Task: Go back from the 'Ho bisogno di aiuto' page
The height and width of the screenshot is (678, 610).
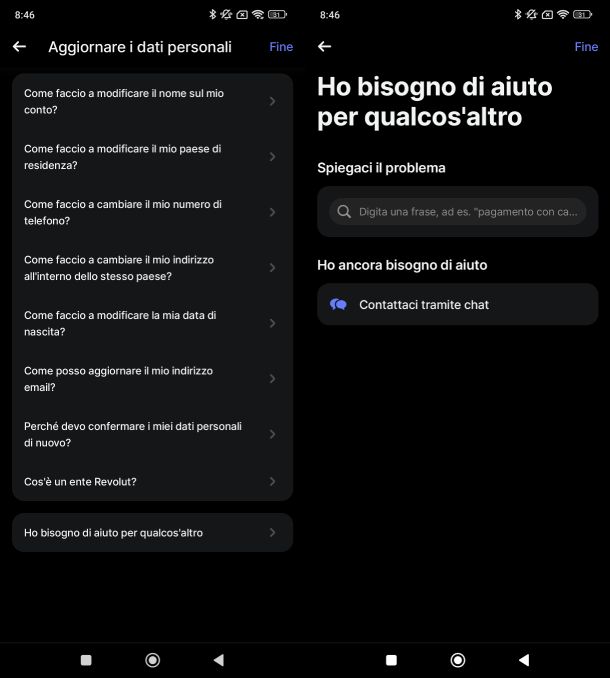Action: click(x=324, y=47)
